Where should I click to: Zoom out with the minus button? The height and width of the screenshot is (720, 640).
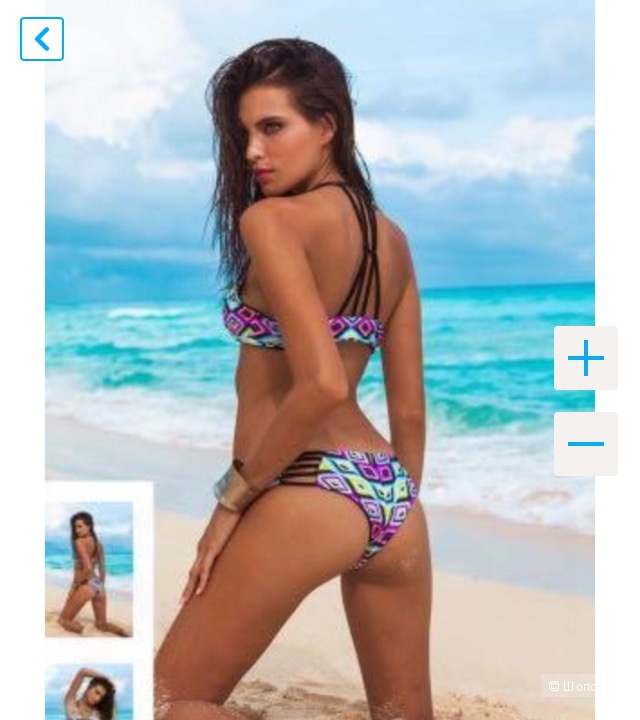click(586, 444)
